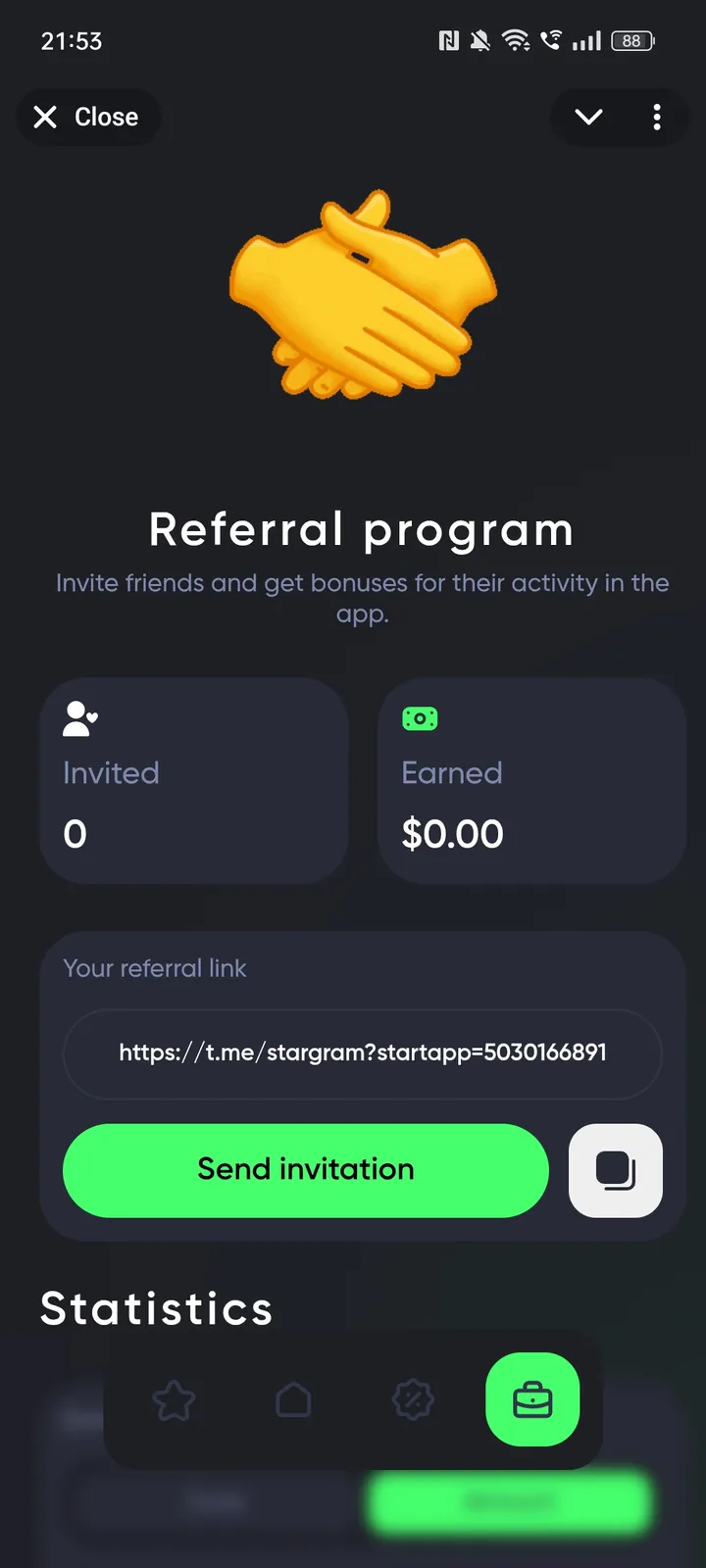Open the three-dot overflow menu

click(x=657, y=117)
